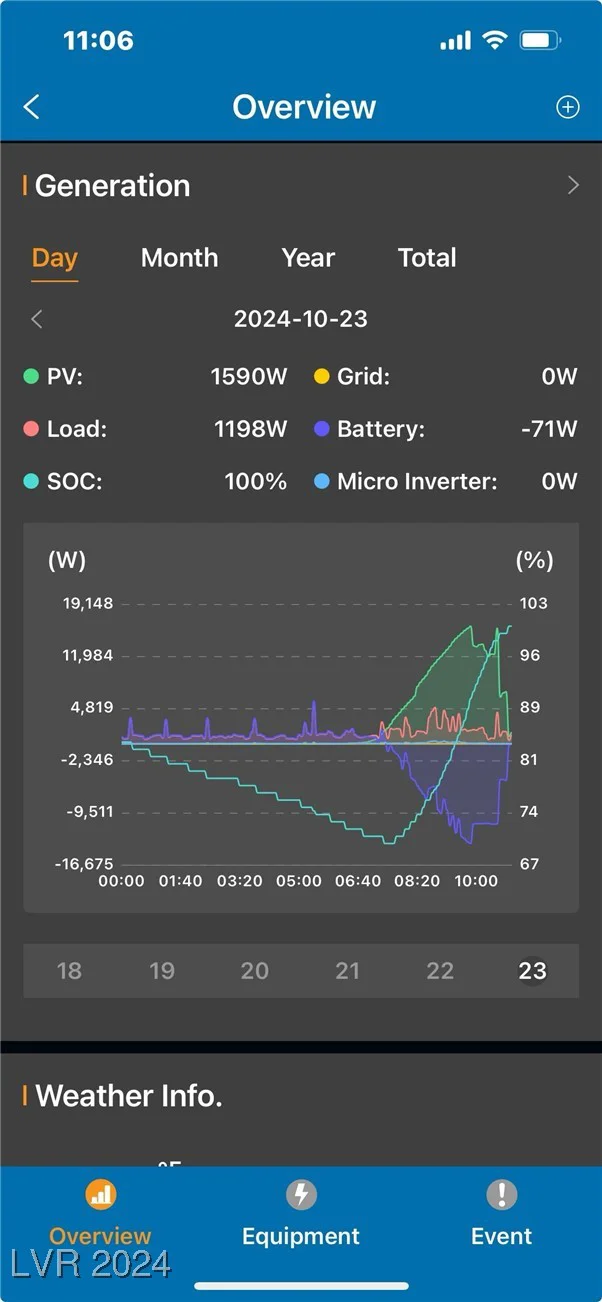602x1302 pixels.
Task: Open the date picker for 2024-10-23
Action: coord(300,319)
